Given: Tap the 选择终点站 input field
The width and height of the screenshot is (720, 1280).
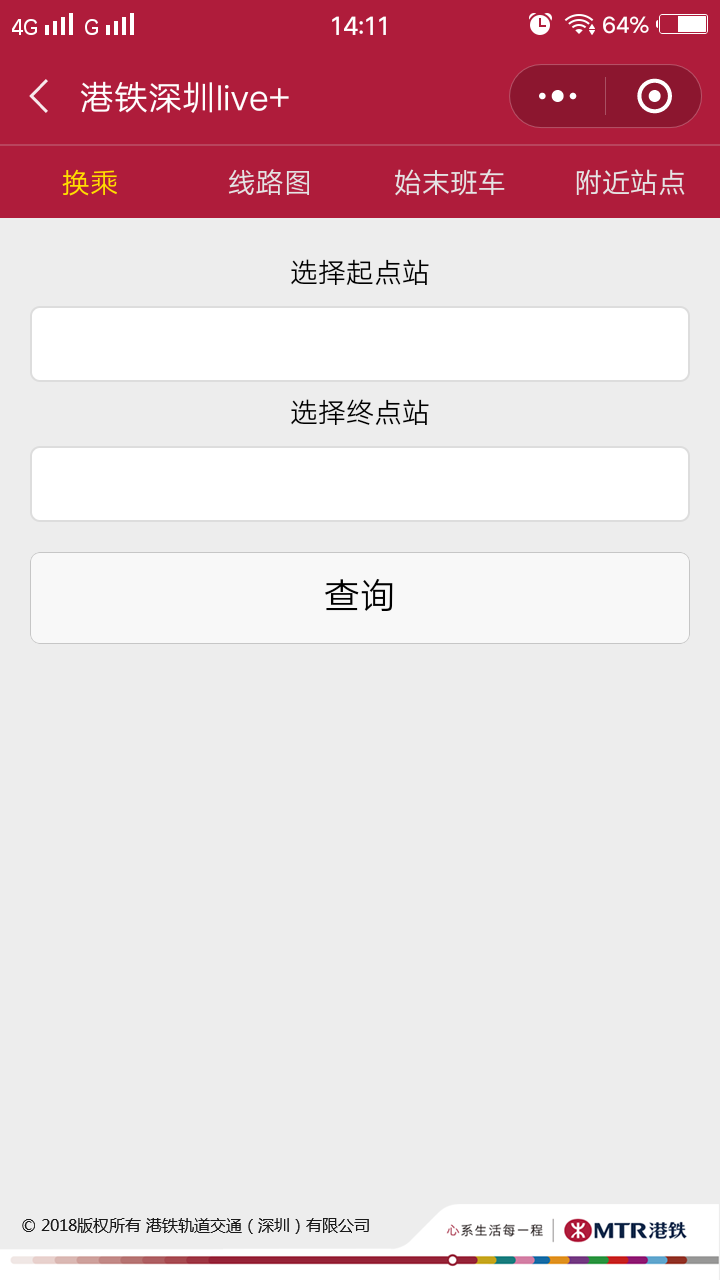Looking at the screenshot, I should [x=360, y=483].
